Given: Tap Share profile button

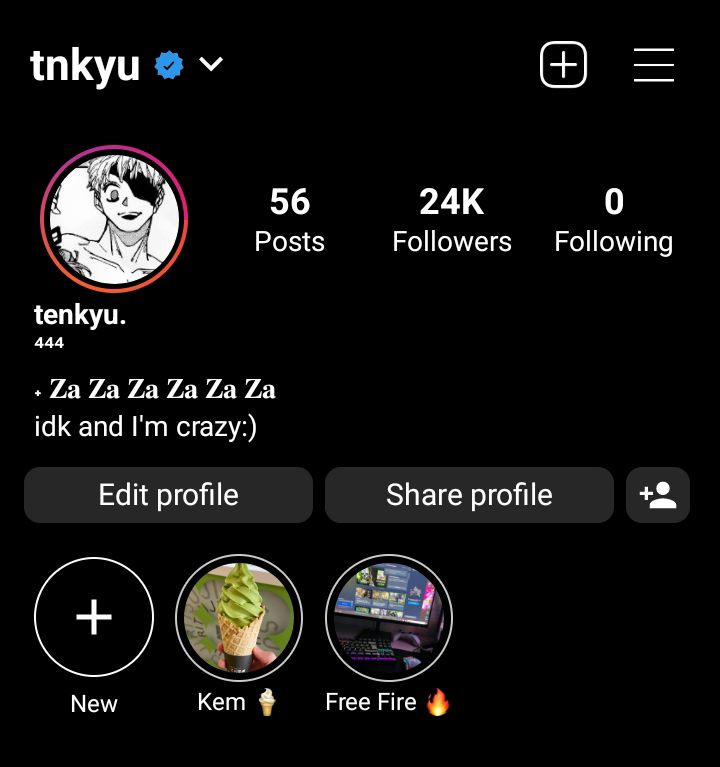Looking at the screenshot, I should coord(469,495).
